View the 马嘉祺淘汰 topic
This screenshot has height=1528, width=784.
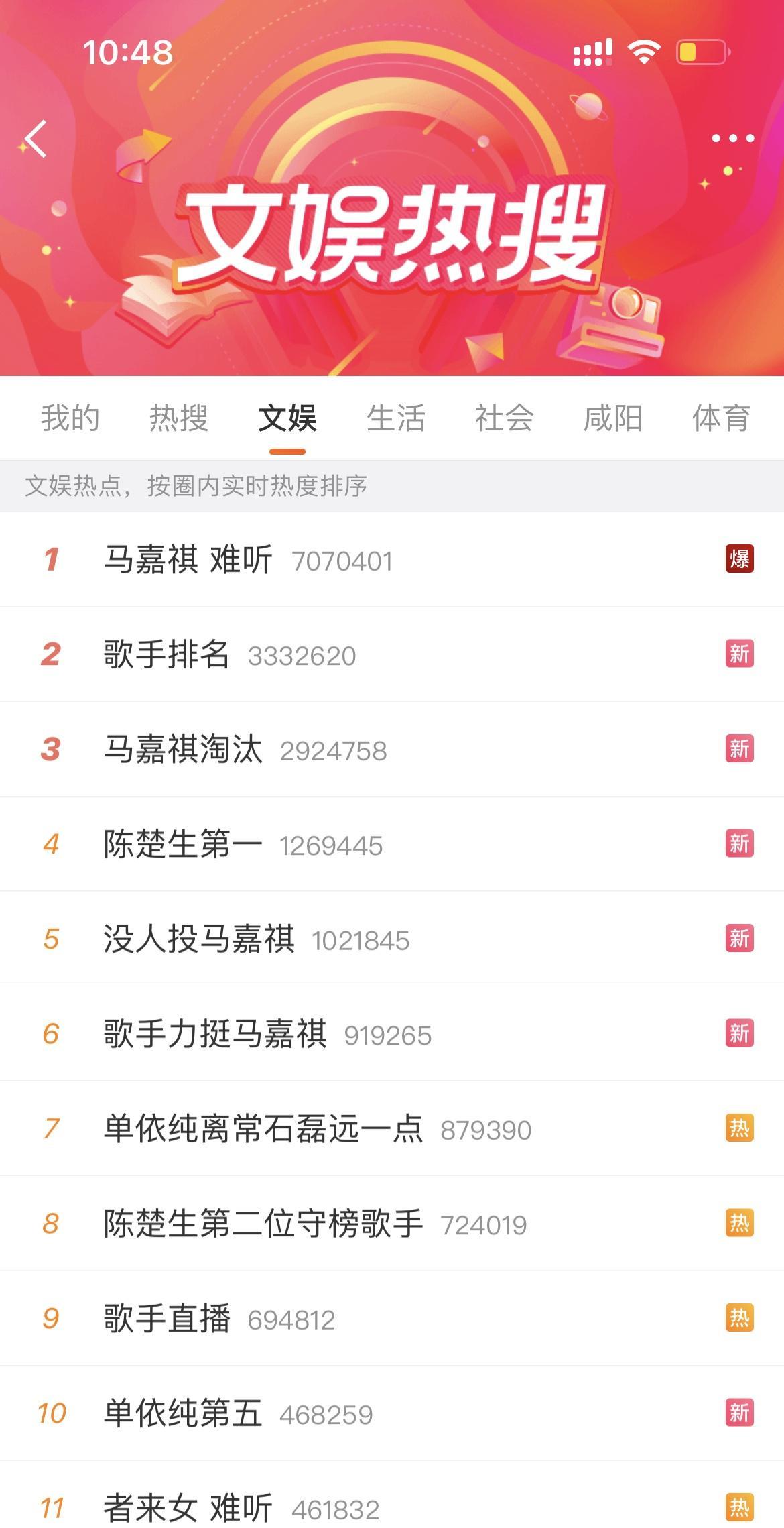pyautogui.click(x=392, y=749)
